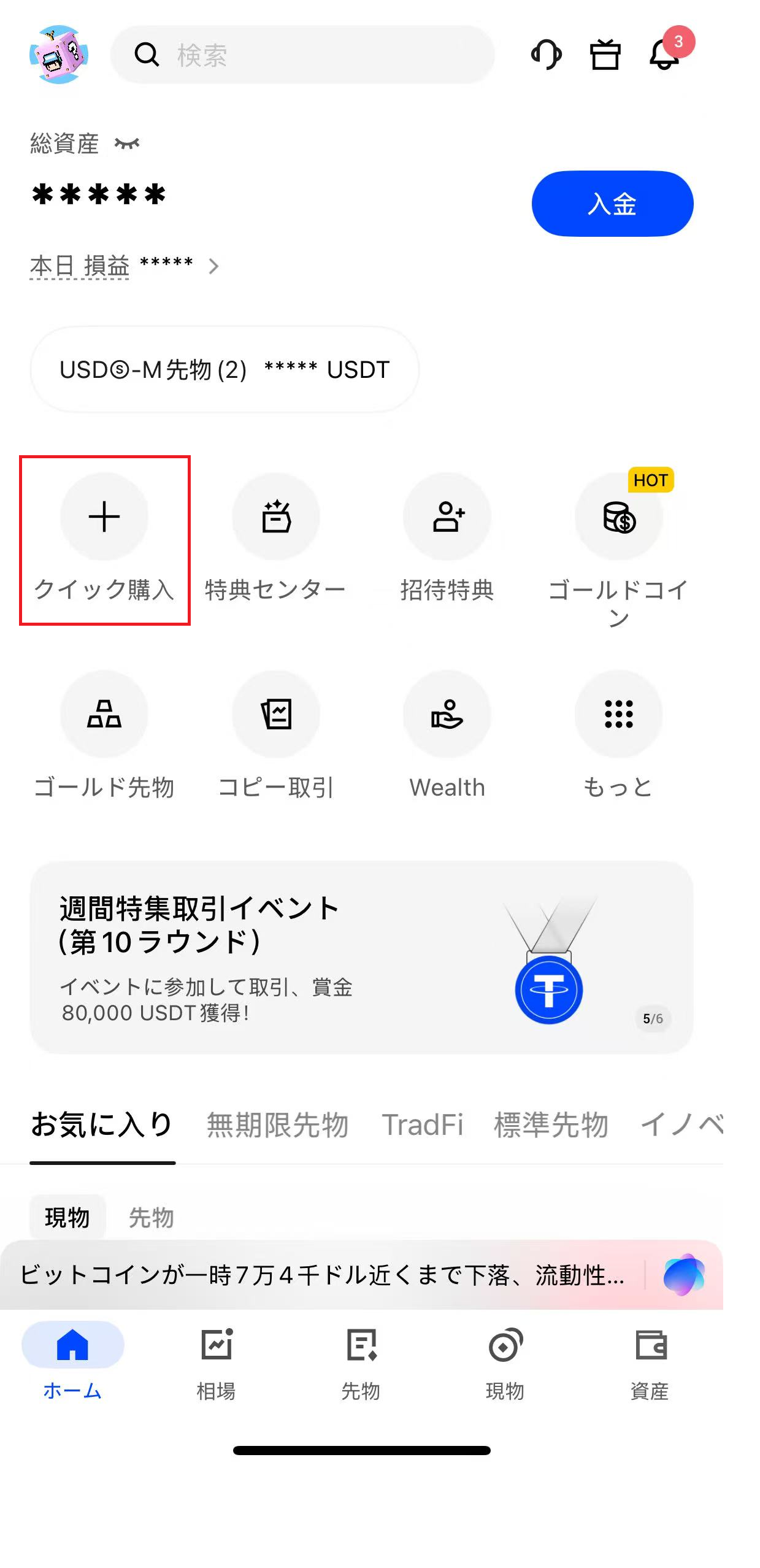Tap the 検索 search field

click(x=302, y=55)
